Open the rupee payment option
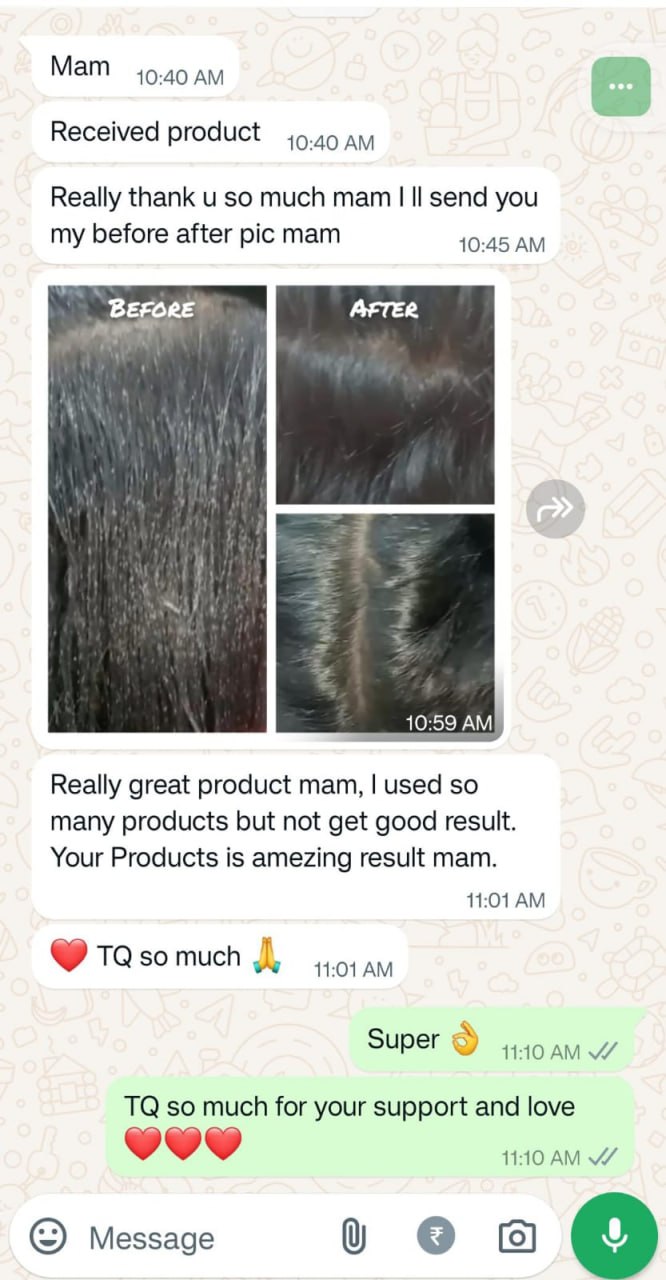666x1280 pixels. pos(436,1237)
